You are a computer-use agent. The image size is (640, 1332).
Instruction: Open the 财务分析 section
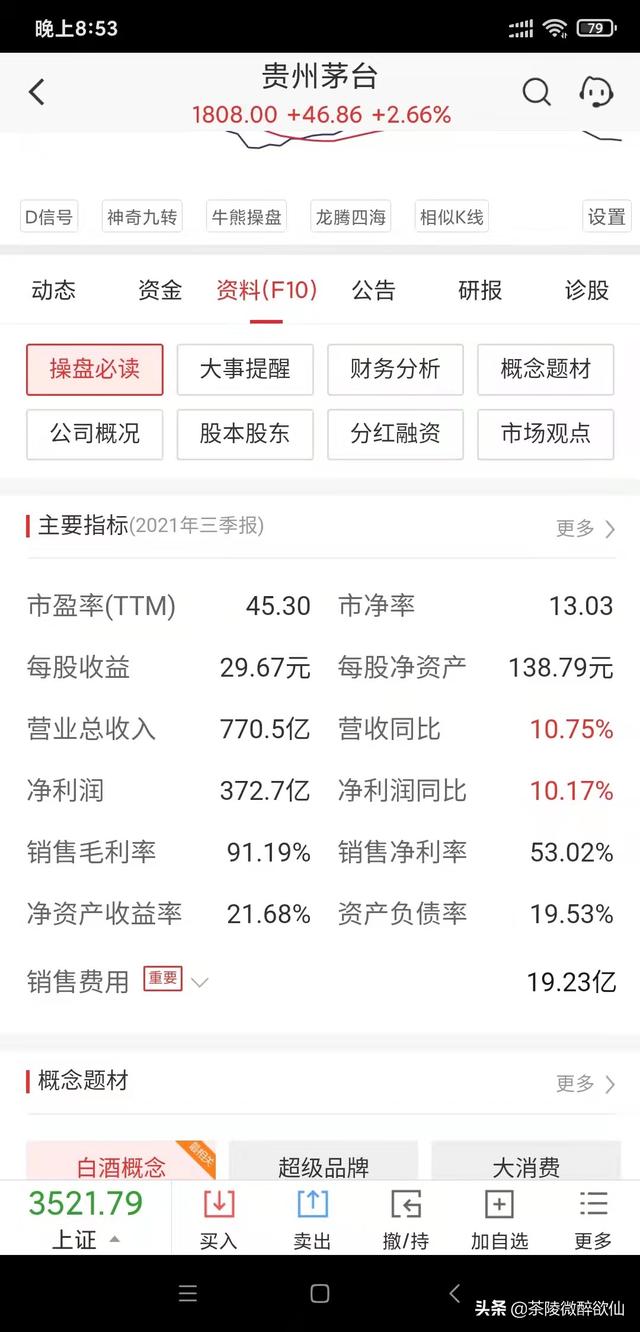coord(395,369)
